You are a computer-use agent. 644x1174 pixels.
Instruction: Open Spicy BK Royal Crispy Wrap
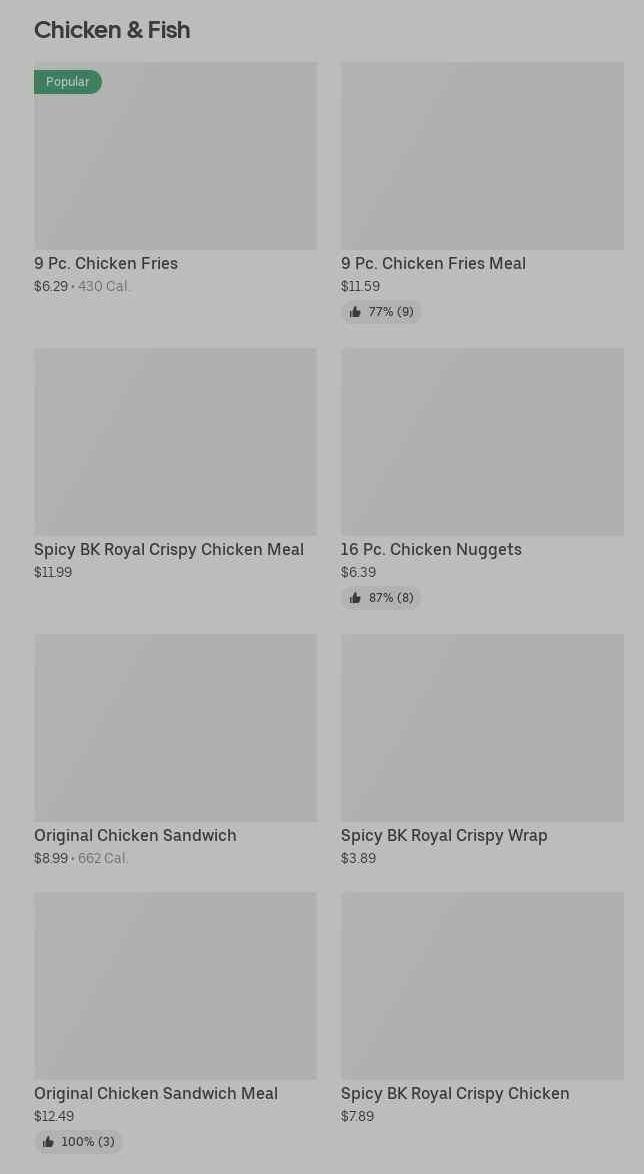point(482,750)
